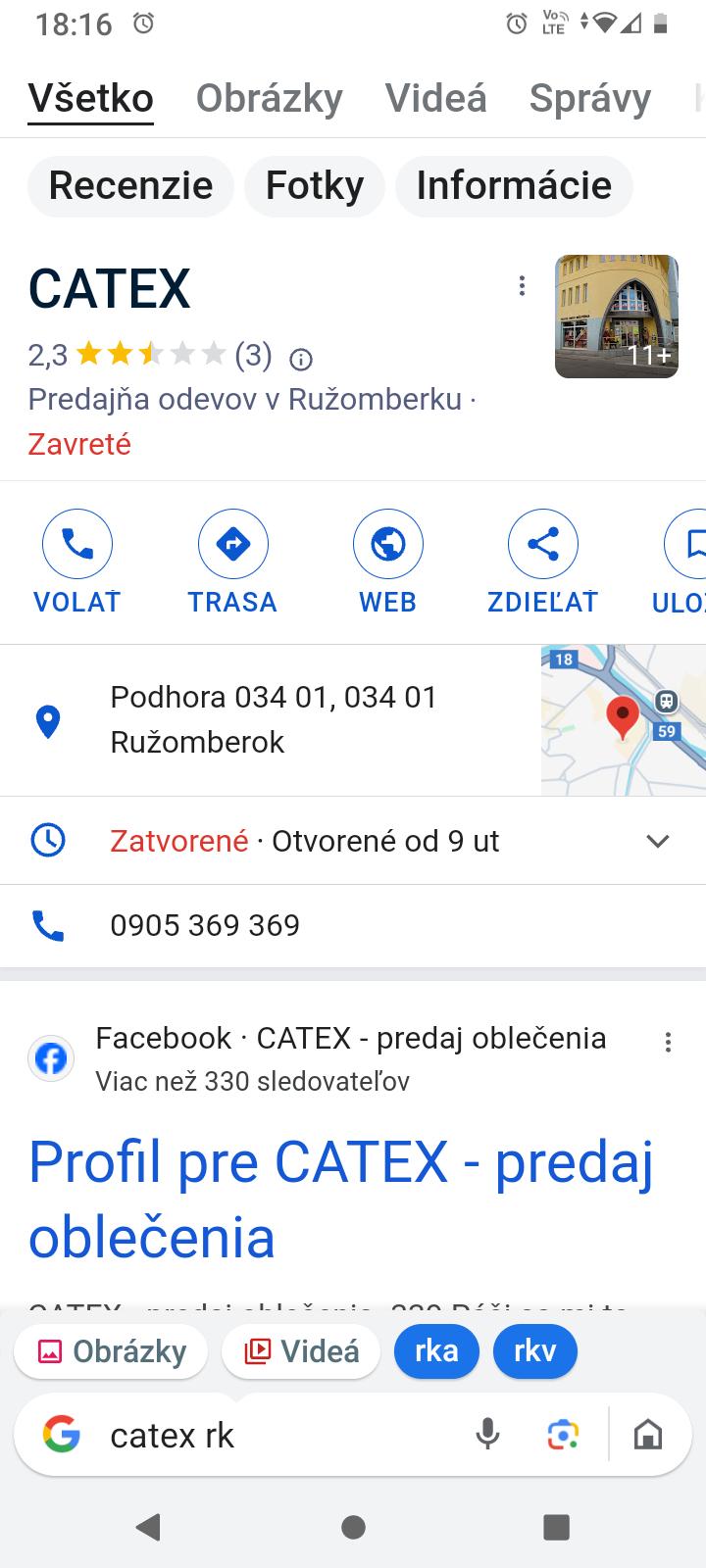706x1568 pixels.
Task: Visit the CATEX website via Web
Action: 388,563
